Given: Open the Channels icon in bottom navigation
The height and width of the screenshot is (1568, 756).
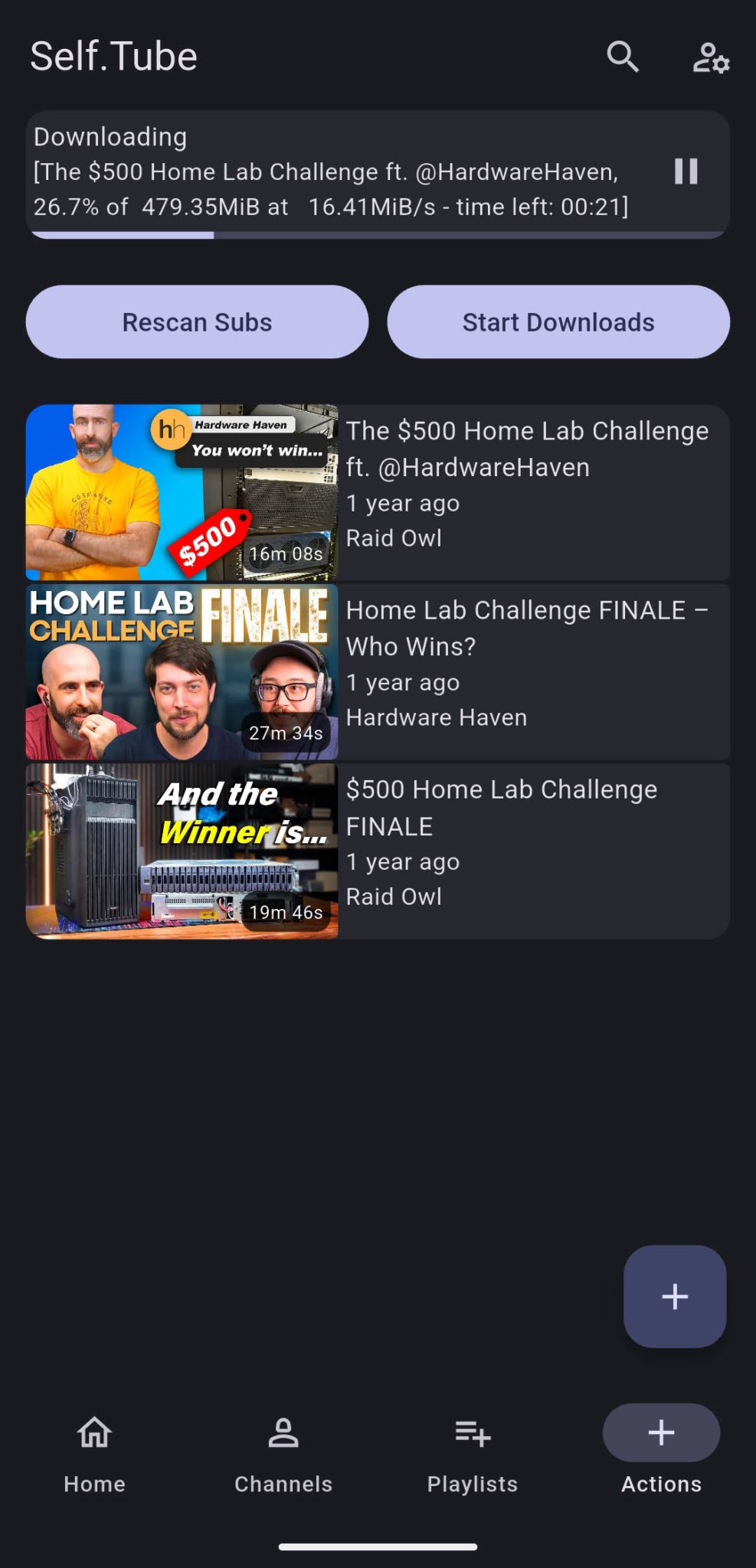Looking at the screenshot, I should (283, 1430).
